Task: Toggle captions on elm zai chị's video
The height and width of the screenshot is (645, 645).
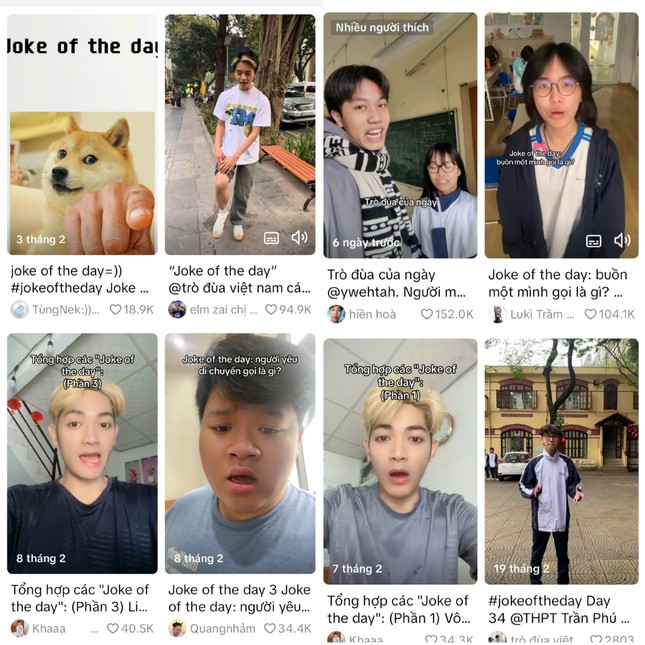Action: 271,238
